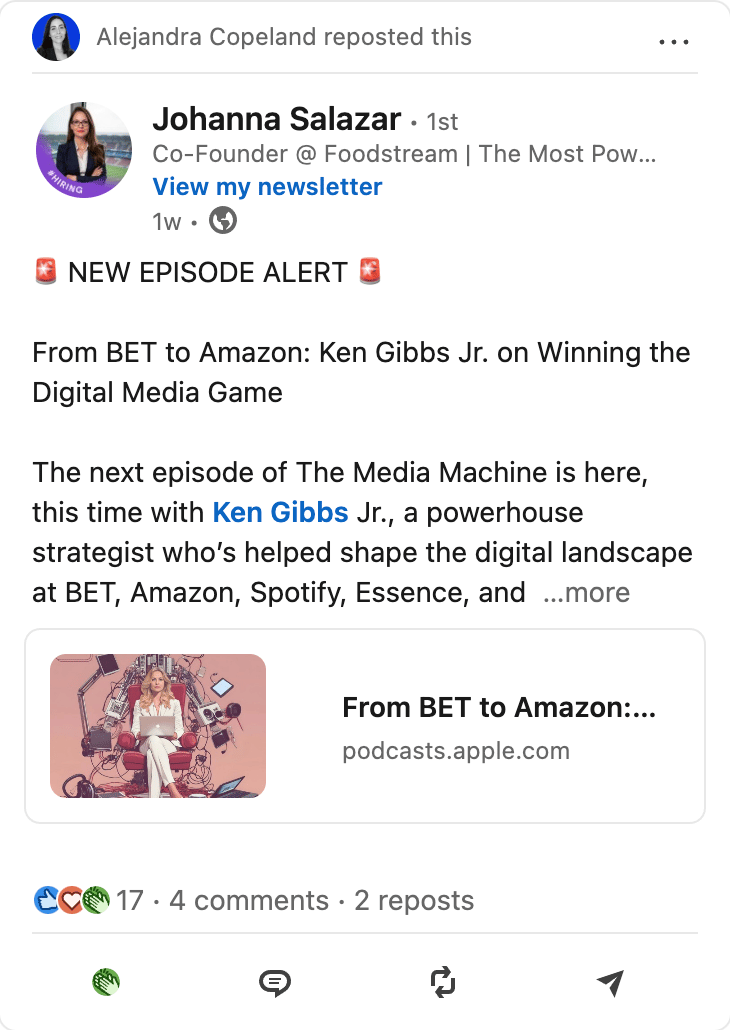
Task: View Johanna Salazar's profile picture
Action: (84, 150)
